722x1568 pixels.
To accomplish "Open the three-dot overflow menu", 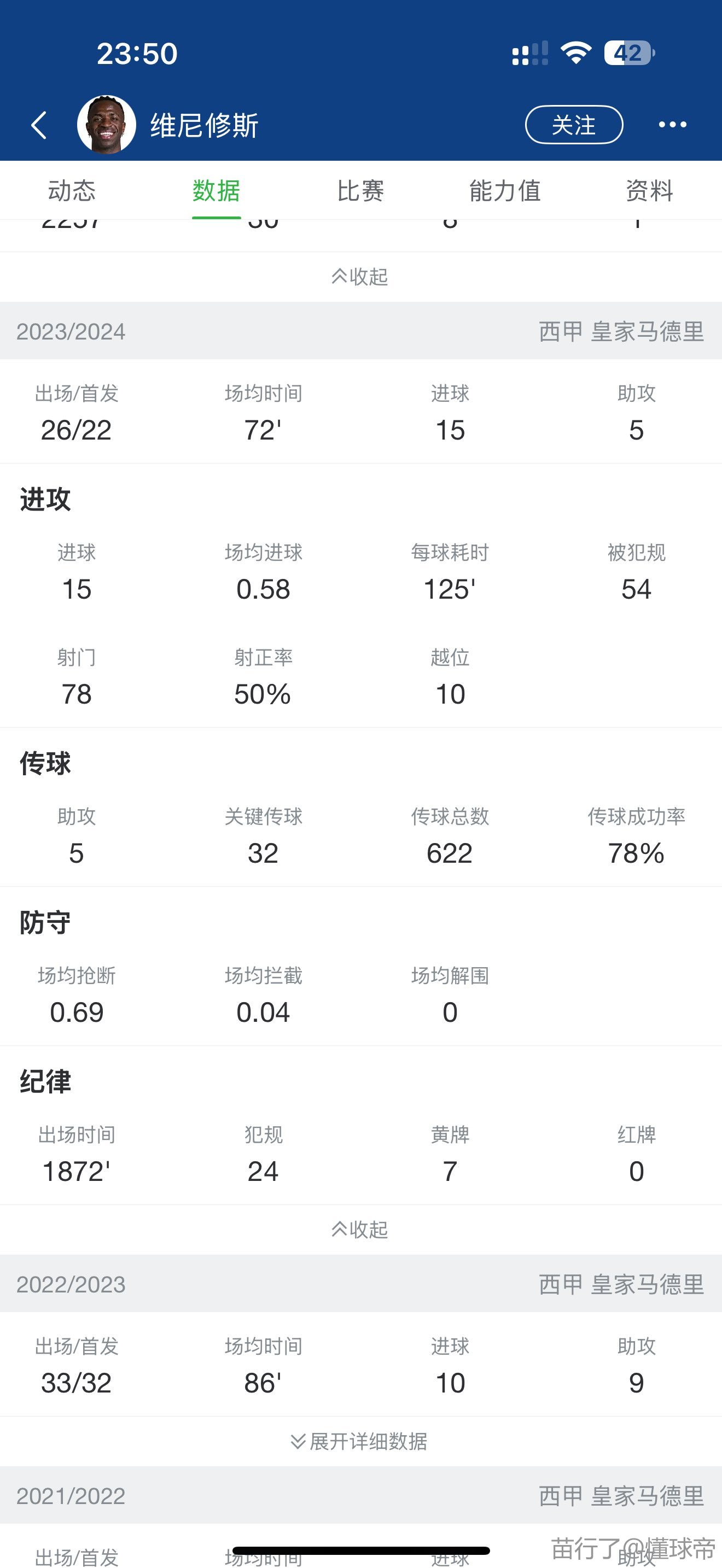I will click(x=673, y=125).
